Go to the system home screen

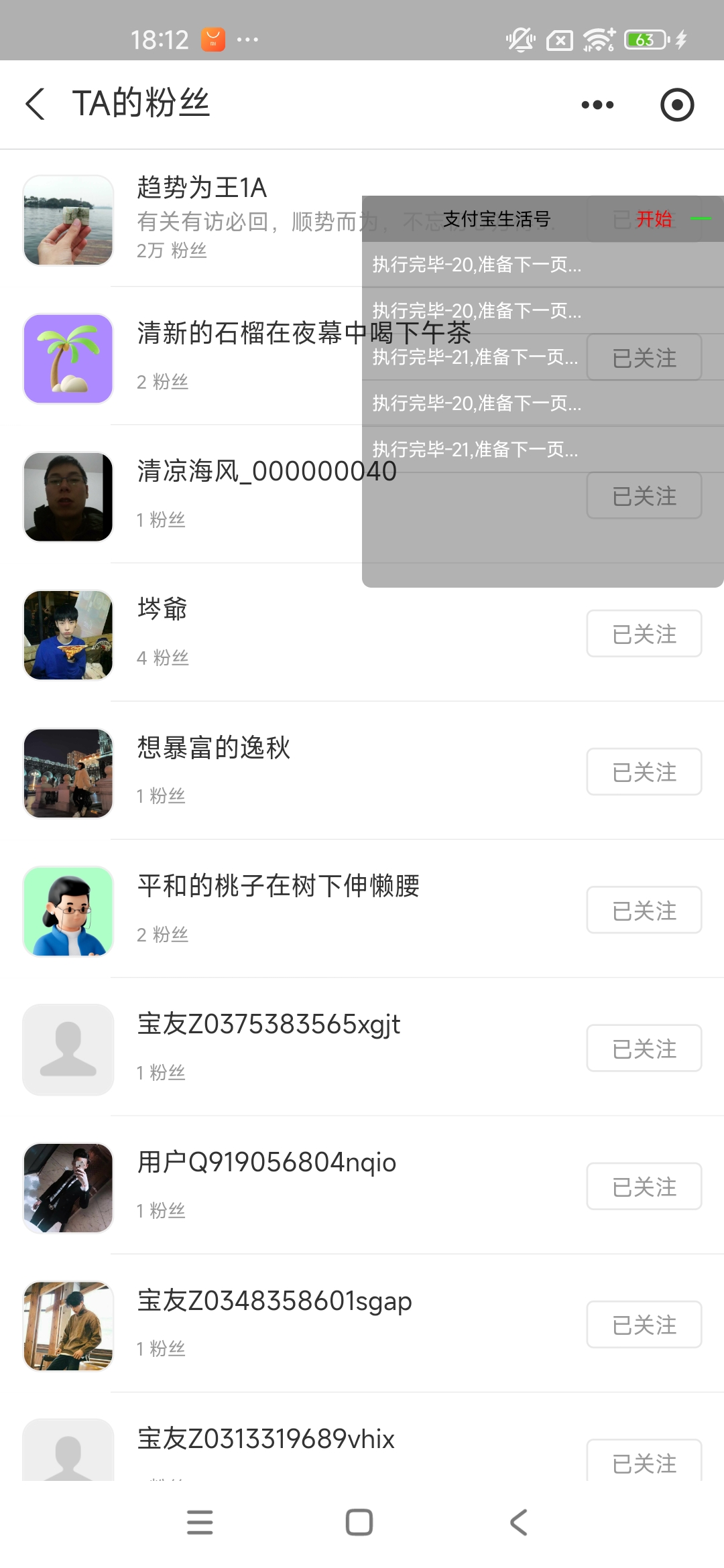pyautogui.click(x=359, y=1522)
